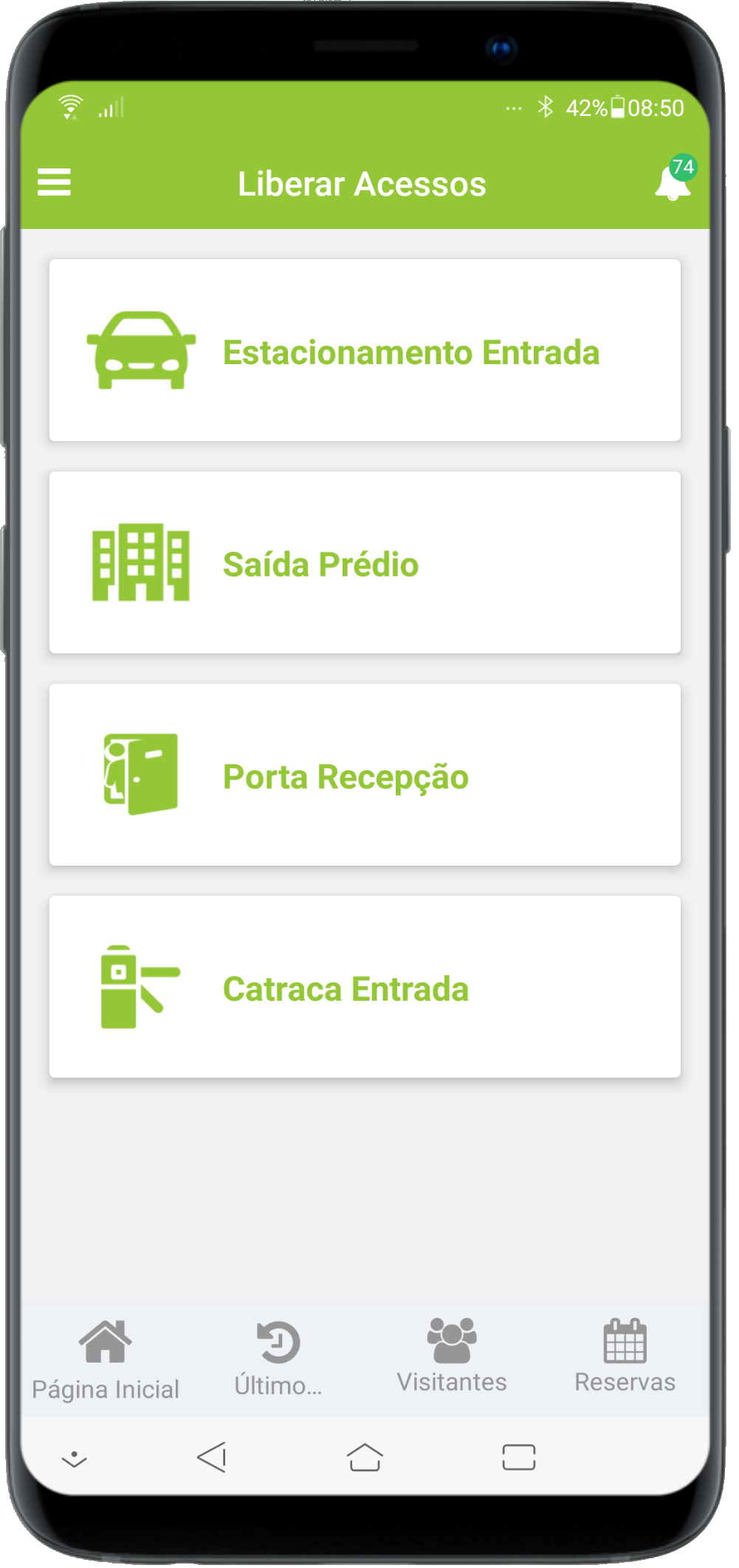Go back using system back button
Viewport: 739px width, 1568px height.
[x=212, y=1459]
